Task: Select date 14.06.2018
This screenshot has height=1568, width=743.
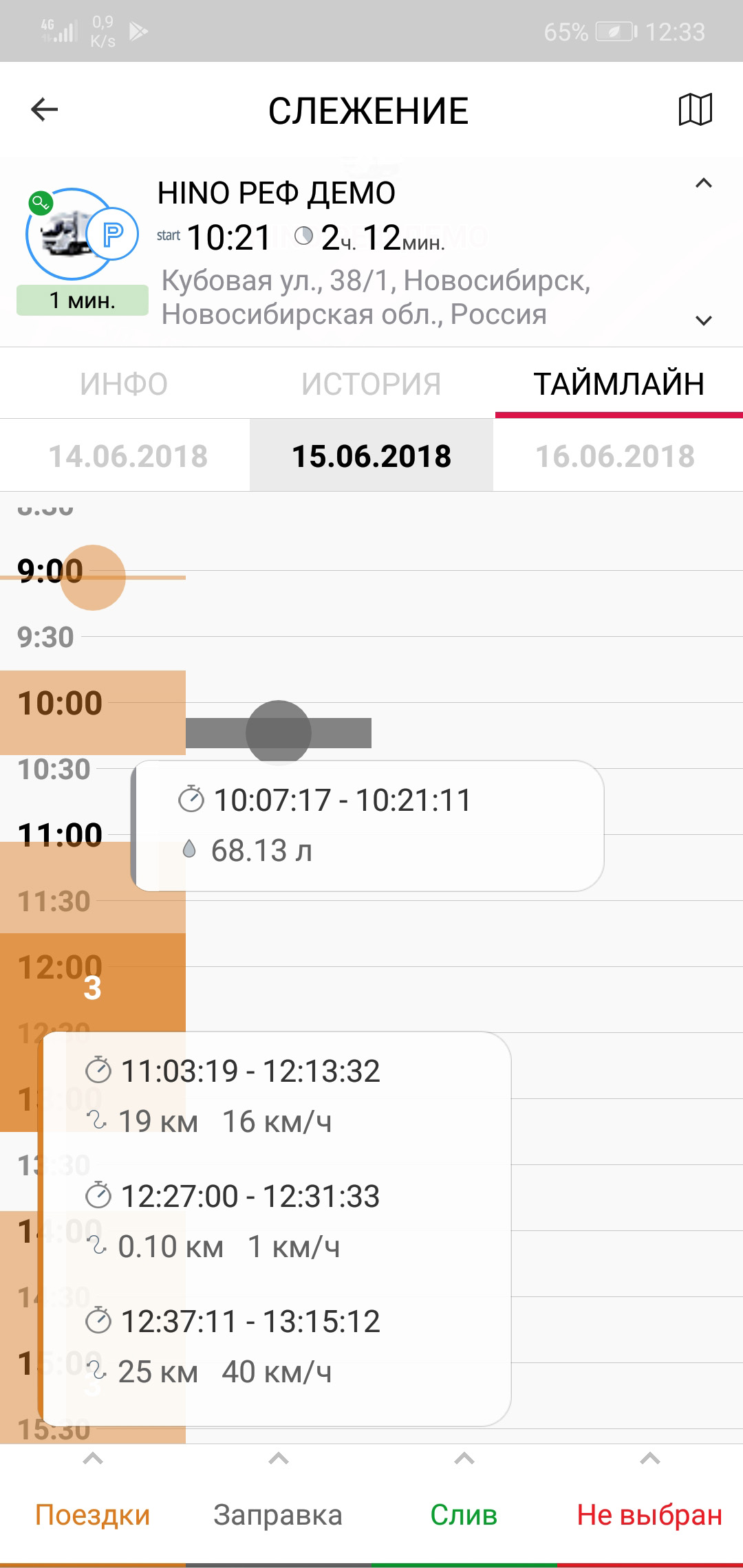Action: (x=128, y=456)
